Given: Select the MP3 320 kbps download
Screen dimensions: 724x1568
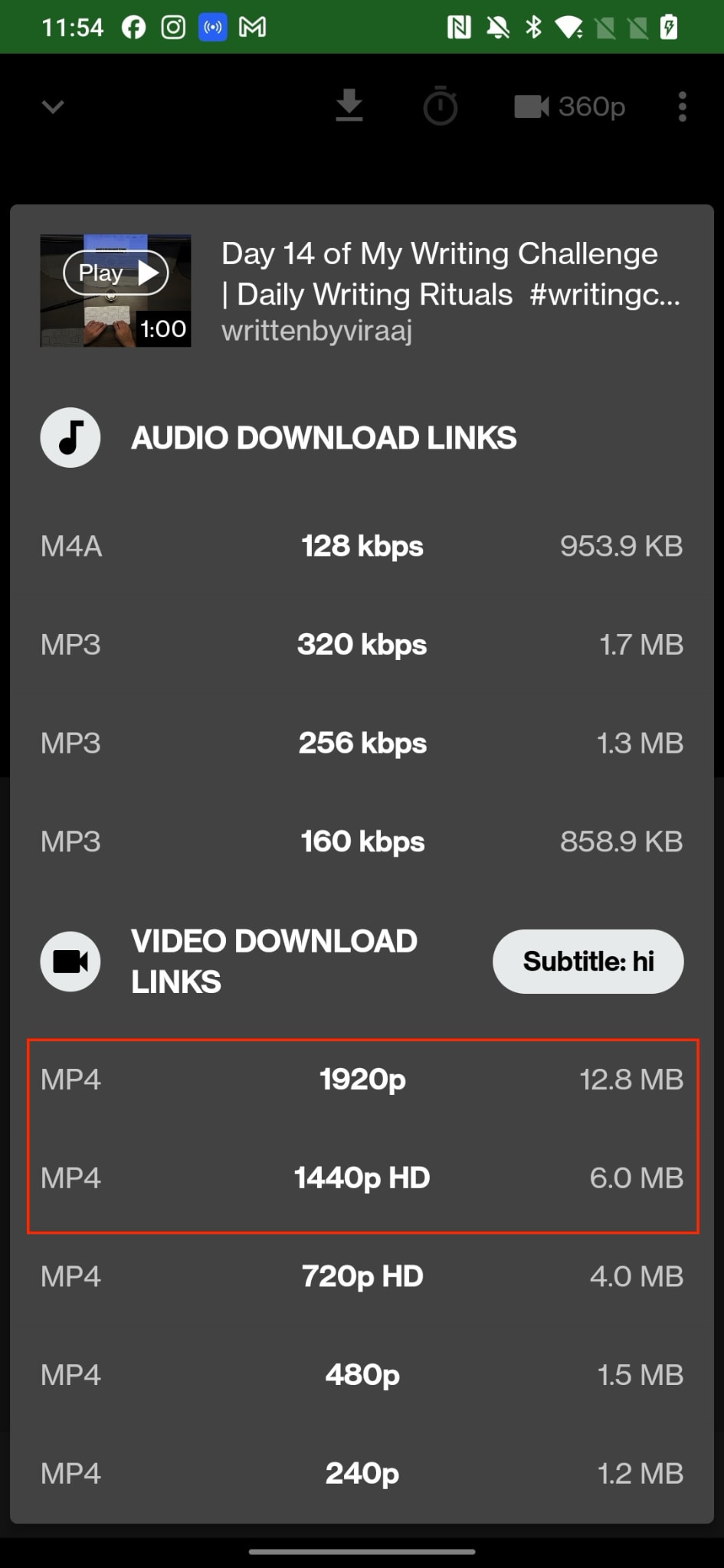Looking at the screenshot, I should click(362, 644).
